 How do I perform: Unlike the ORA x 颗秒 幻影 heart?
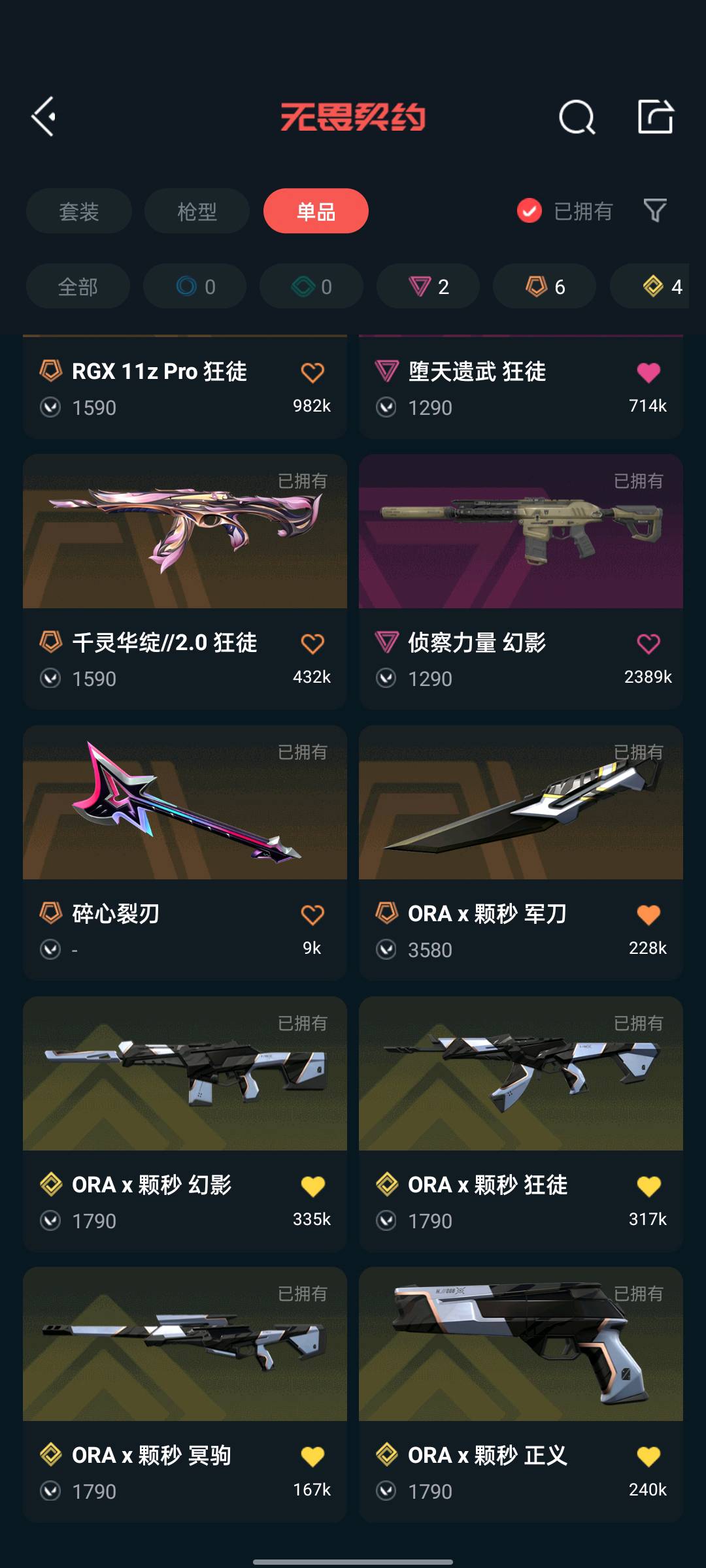(312, 1186)
